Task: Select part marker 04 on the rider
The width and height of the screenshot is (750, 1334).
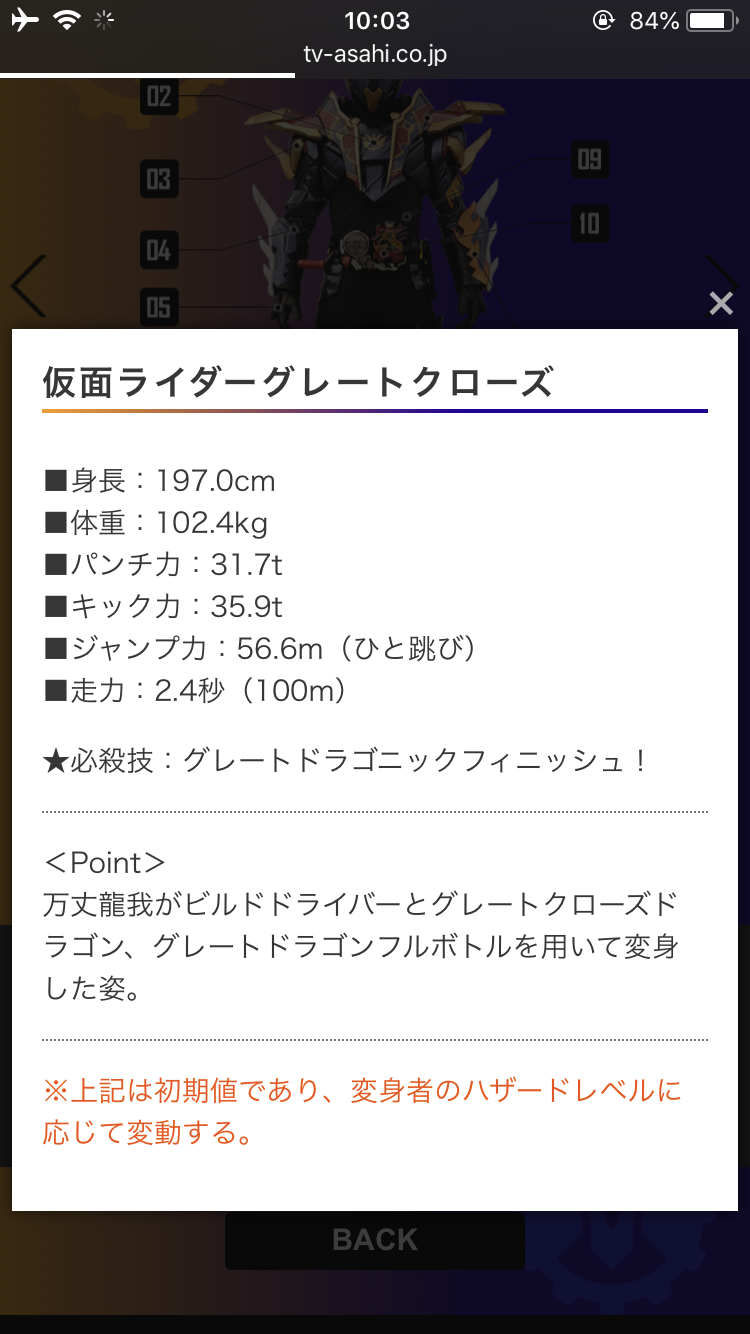Action: point(159,249)
